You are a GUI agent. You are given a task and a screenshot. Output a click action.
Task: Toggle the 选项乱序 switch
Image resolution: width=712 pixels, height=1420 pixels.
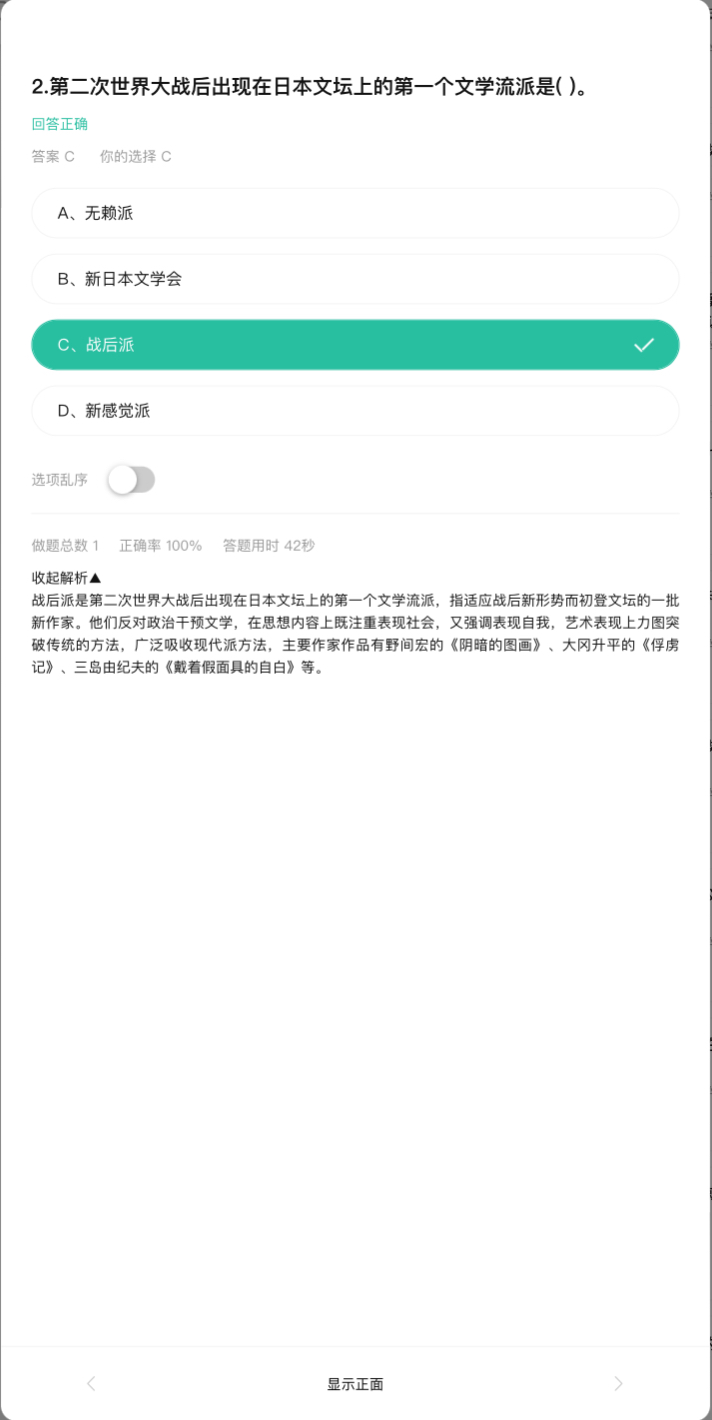click(131, 480)
